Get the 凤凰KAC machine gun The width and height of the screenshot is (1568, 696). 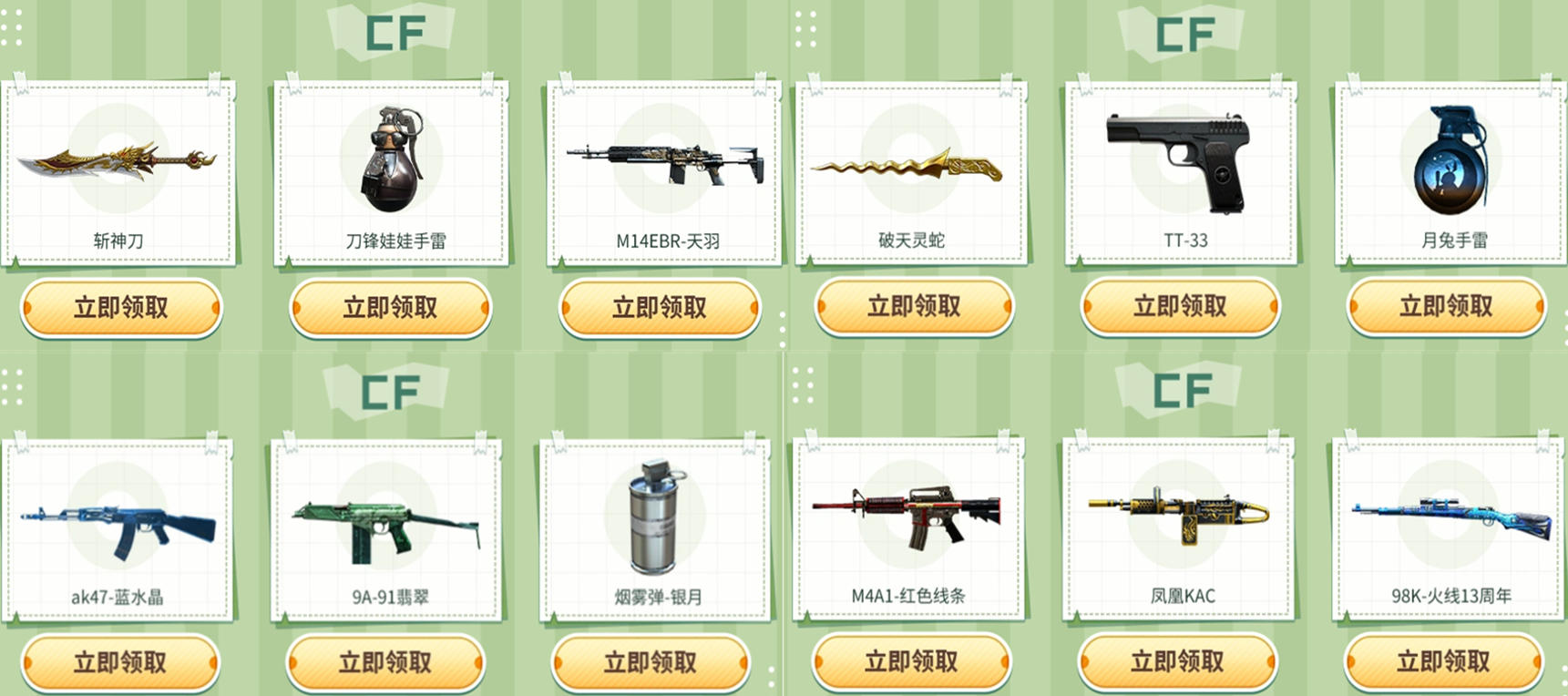(x=1177, y=661)
